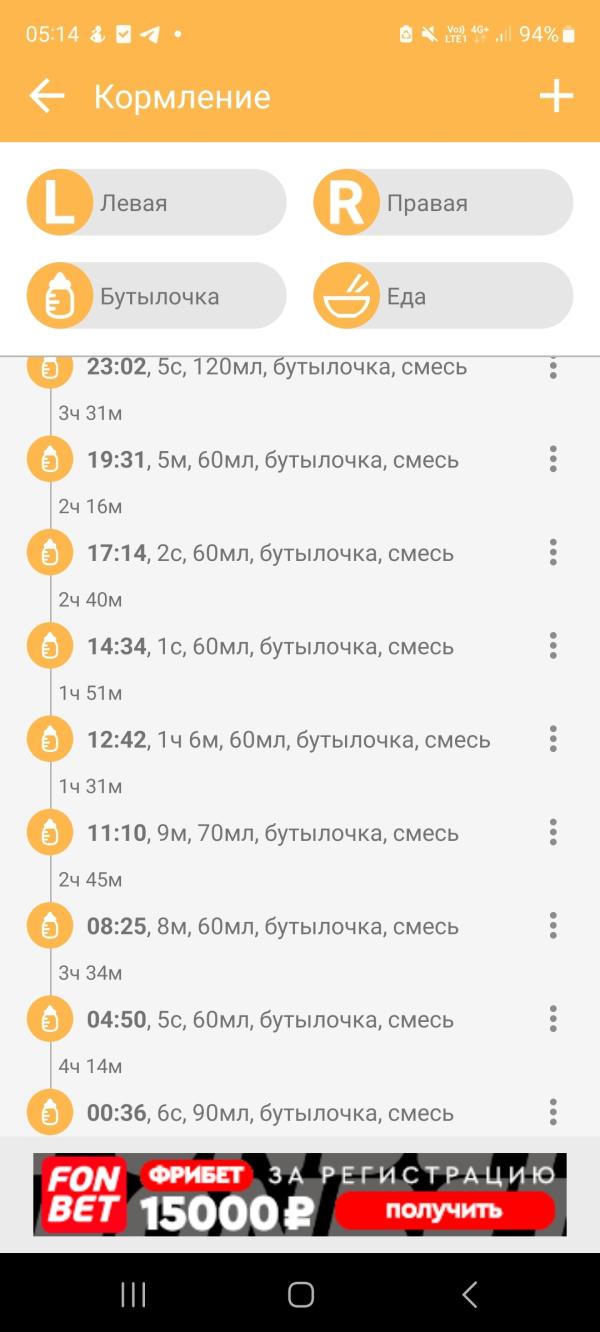Start a Правая breast feeding

click(443, 203)
